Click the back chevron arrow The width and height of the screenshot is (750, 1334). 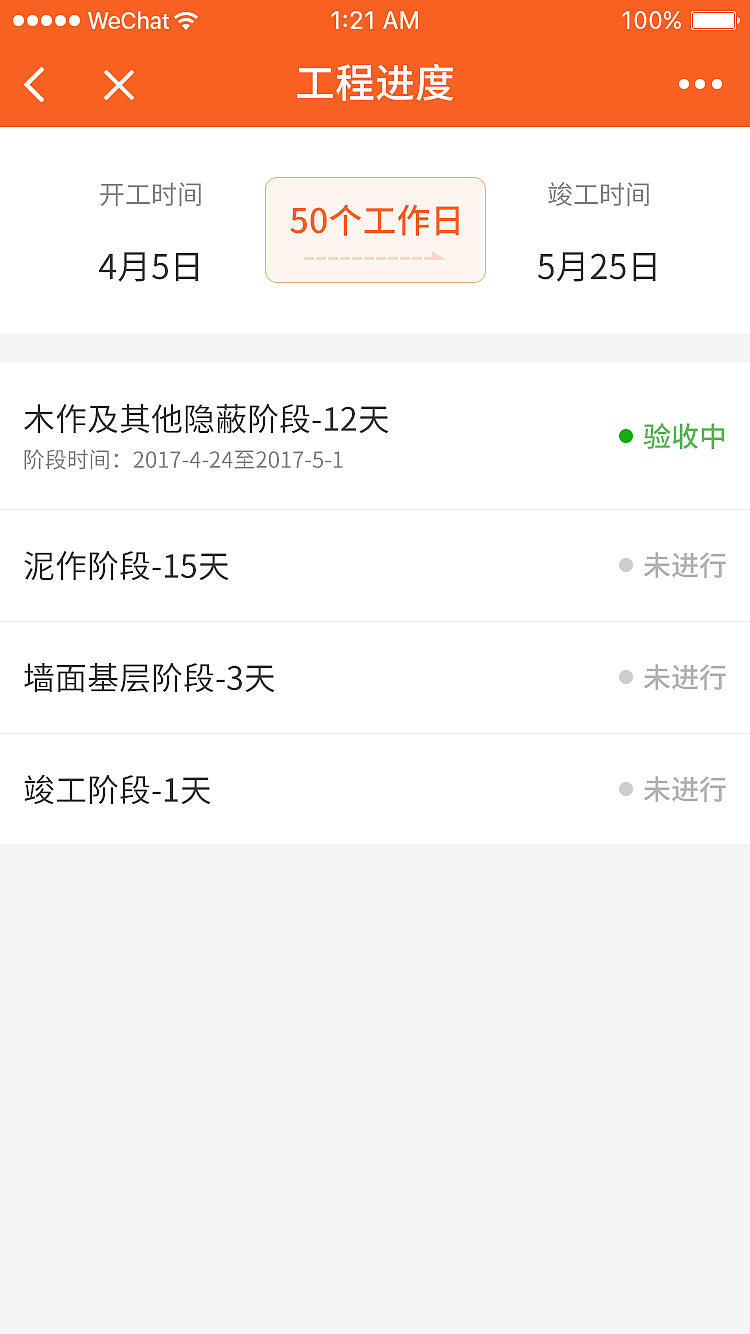pos(34,85)
